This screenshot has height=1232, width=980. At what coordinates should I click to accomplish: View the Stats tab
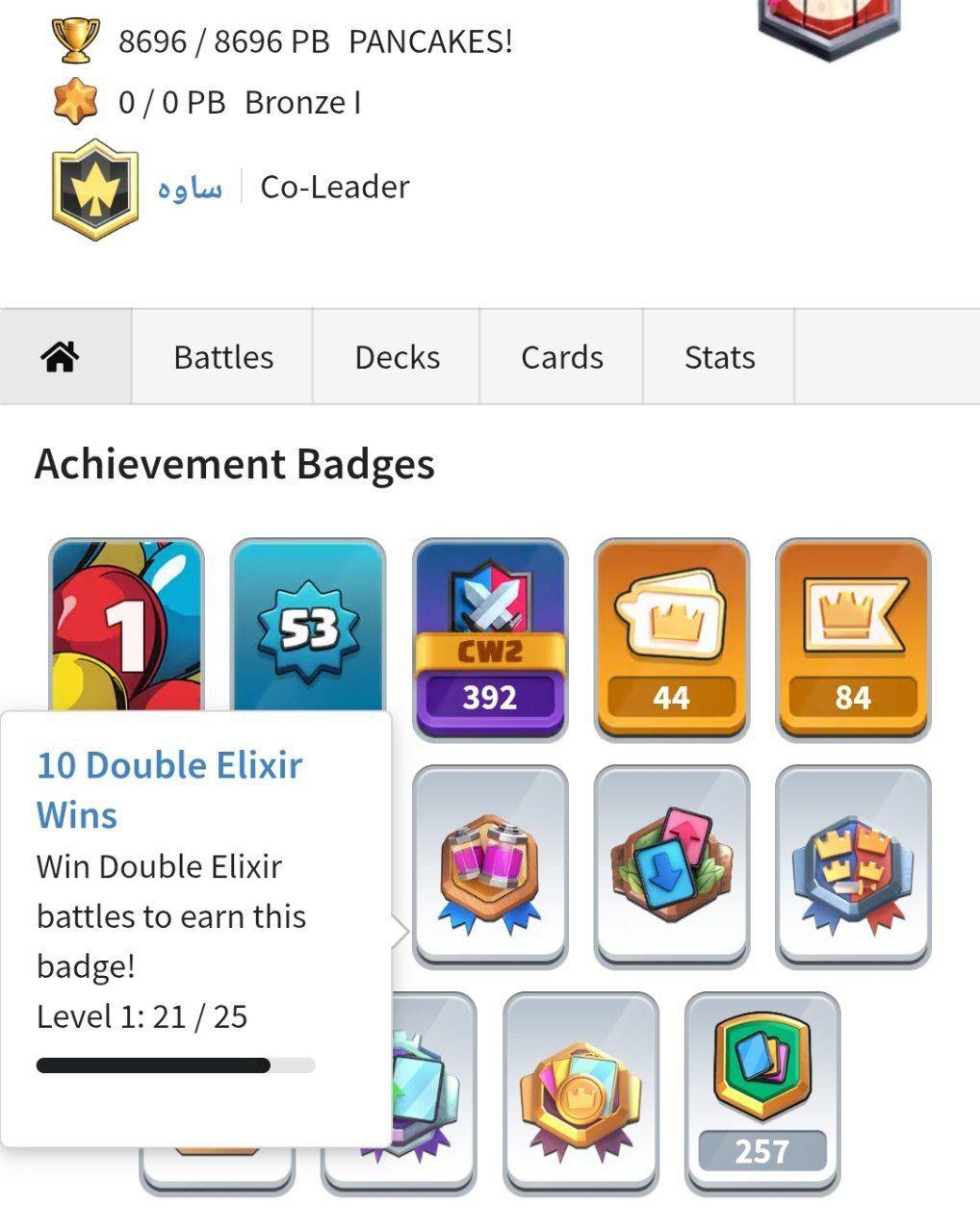coord(719,357)
